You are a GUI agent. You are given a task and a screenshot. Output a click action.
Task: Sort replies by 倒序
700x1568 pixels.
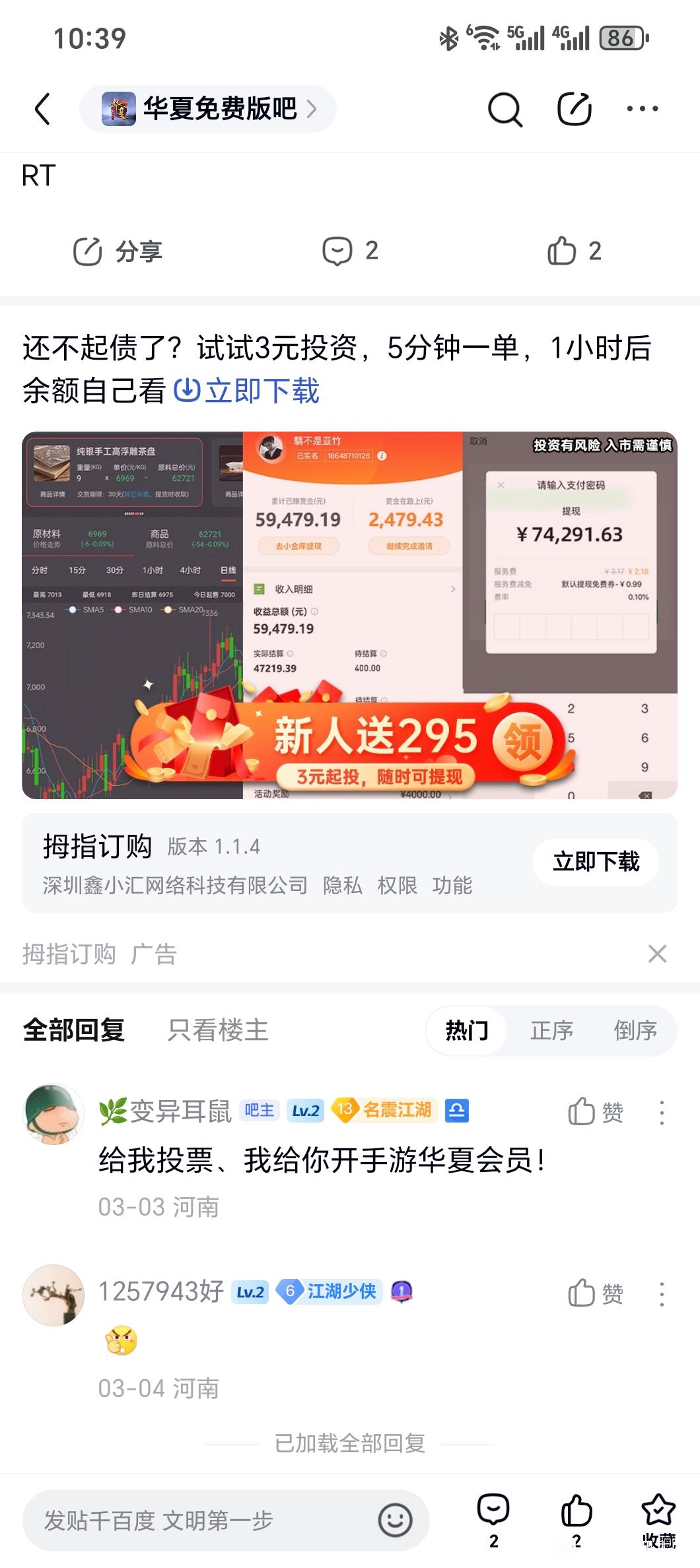click(x=635, y=1030)
